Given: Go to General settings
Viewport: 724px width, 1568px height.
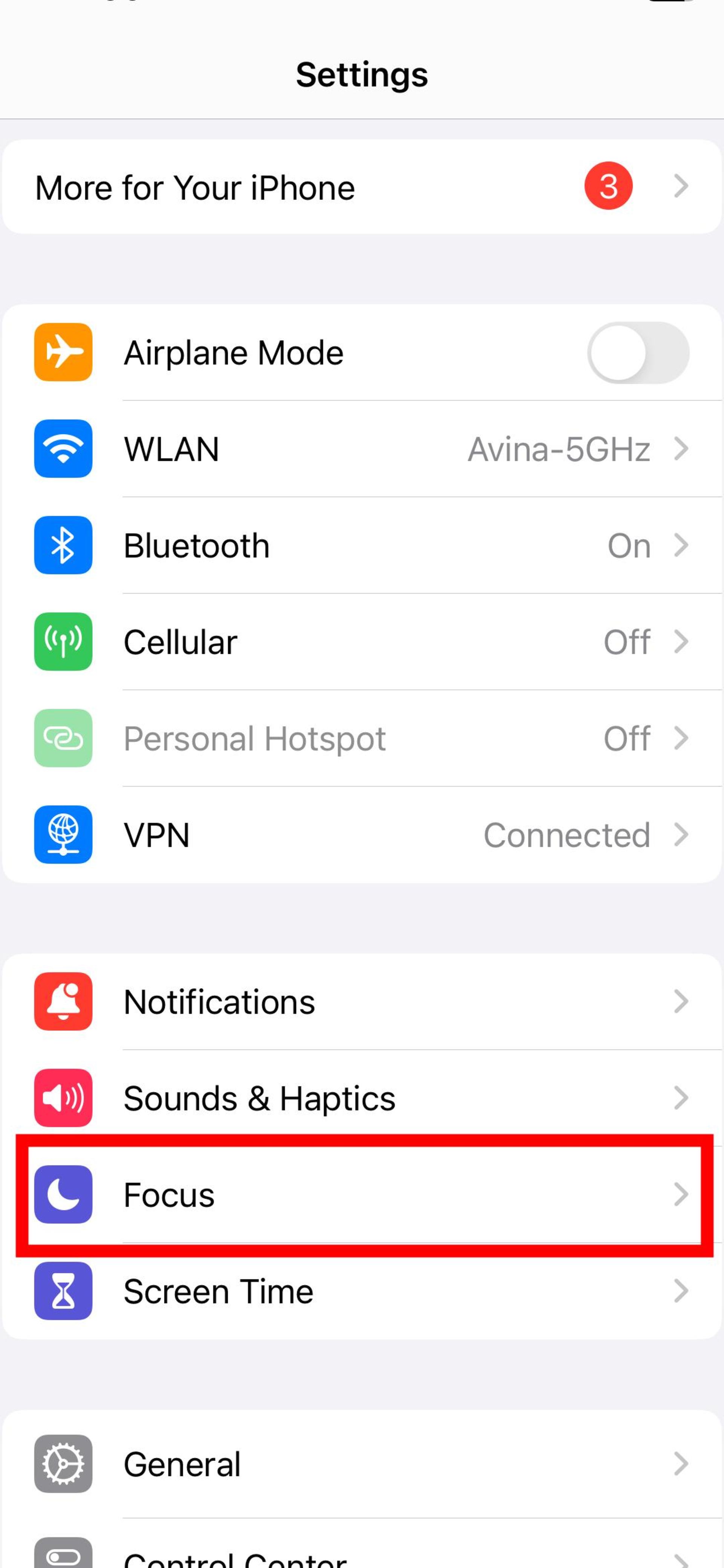Looking at the screenshot, I should click(x=362, y=1464).
